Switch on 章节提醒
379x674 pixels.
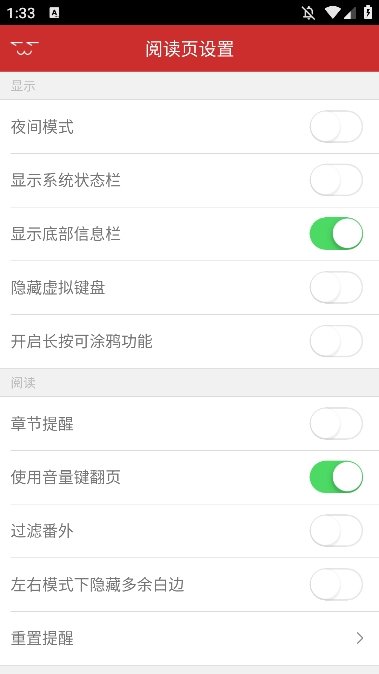336,423
